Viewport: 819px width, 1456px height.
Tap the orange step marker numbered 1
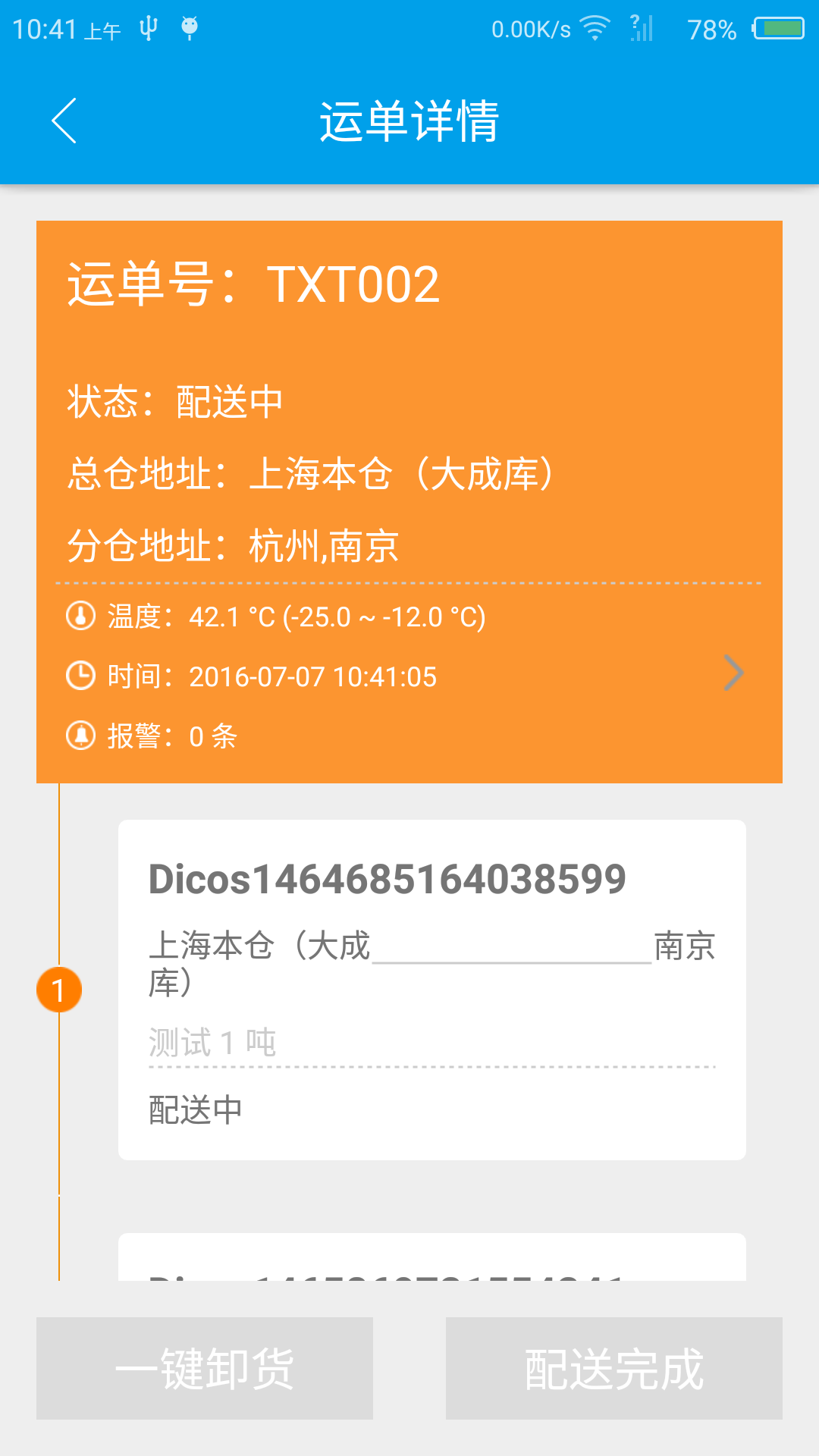60,988
